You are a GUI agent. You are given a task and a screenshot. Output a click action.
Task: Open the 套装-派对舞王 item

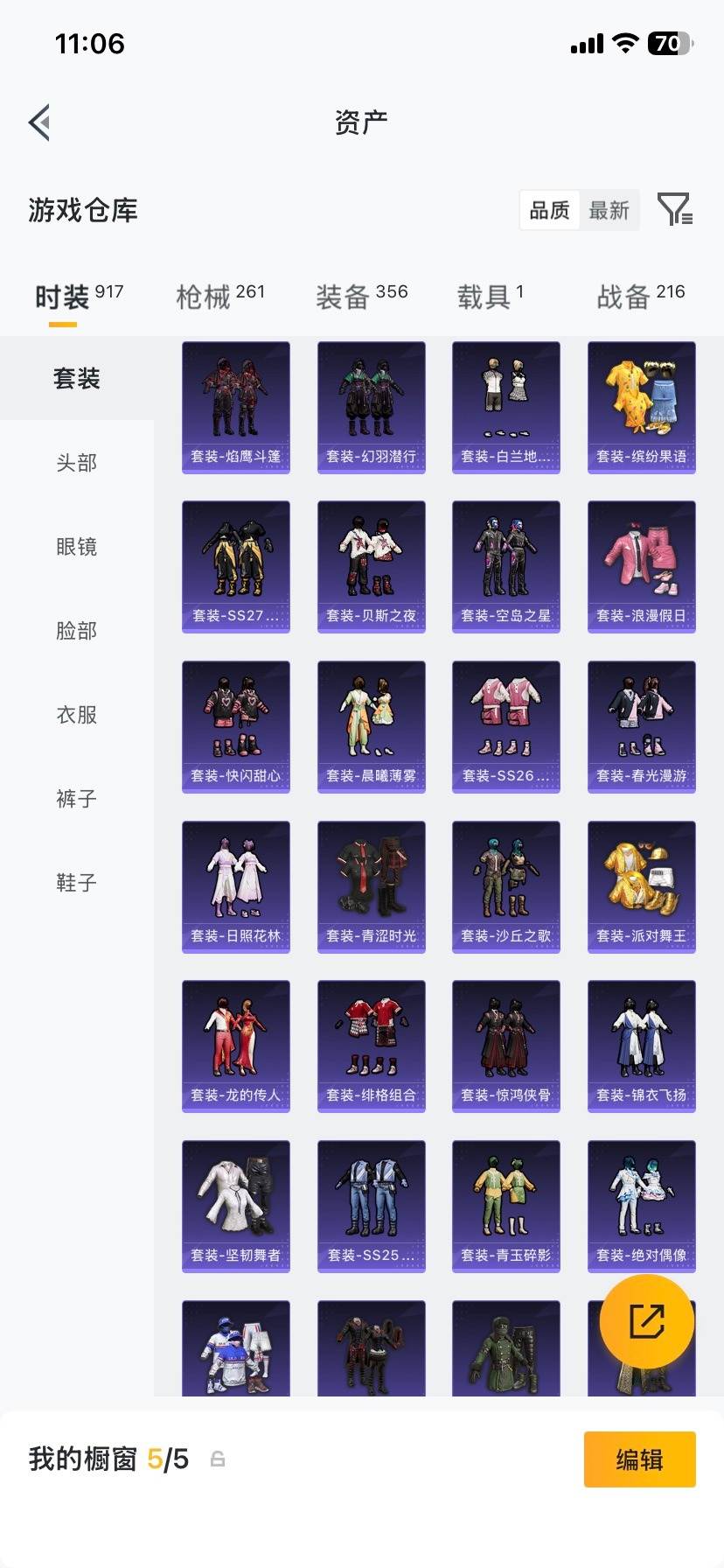point(641,886)
